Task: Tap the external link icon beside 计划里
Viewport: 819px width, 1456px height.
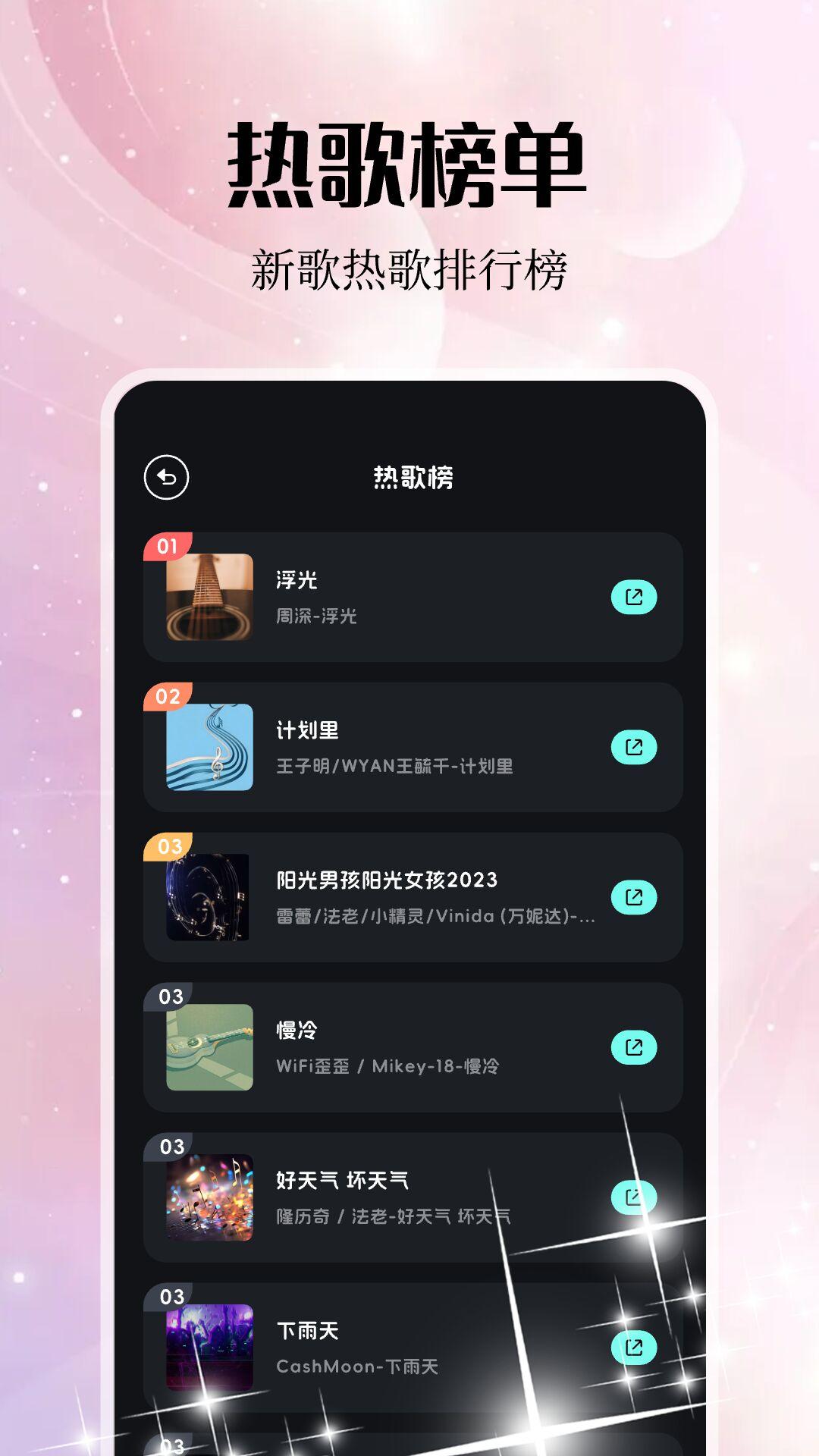Action: 635,747
